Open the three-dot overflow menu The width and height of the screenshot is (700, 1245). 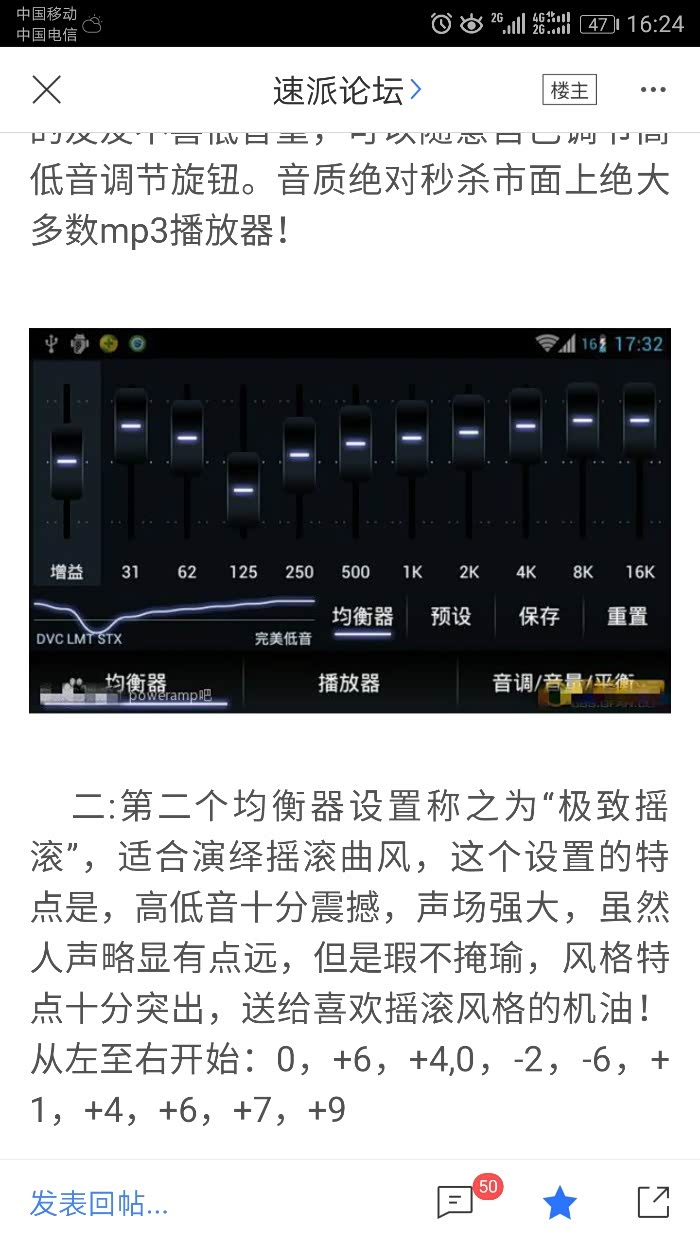(x=653, y=90)
